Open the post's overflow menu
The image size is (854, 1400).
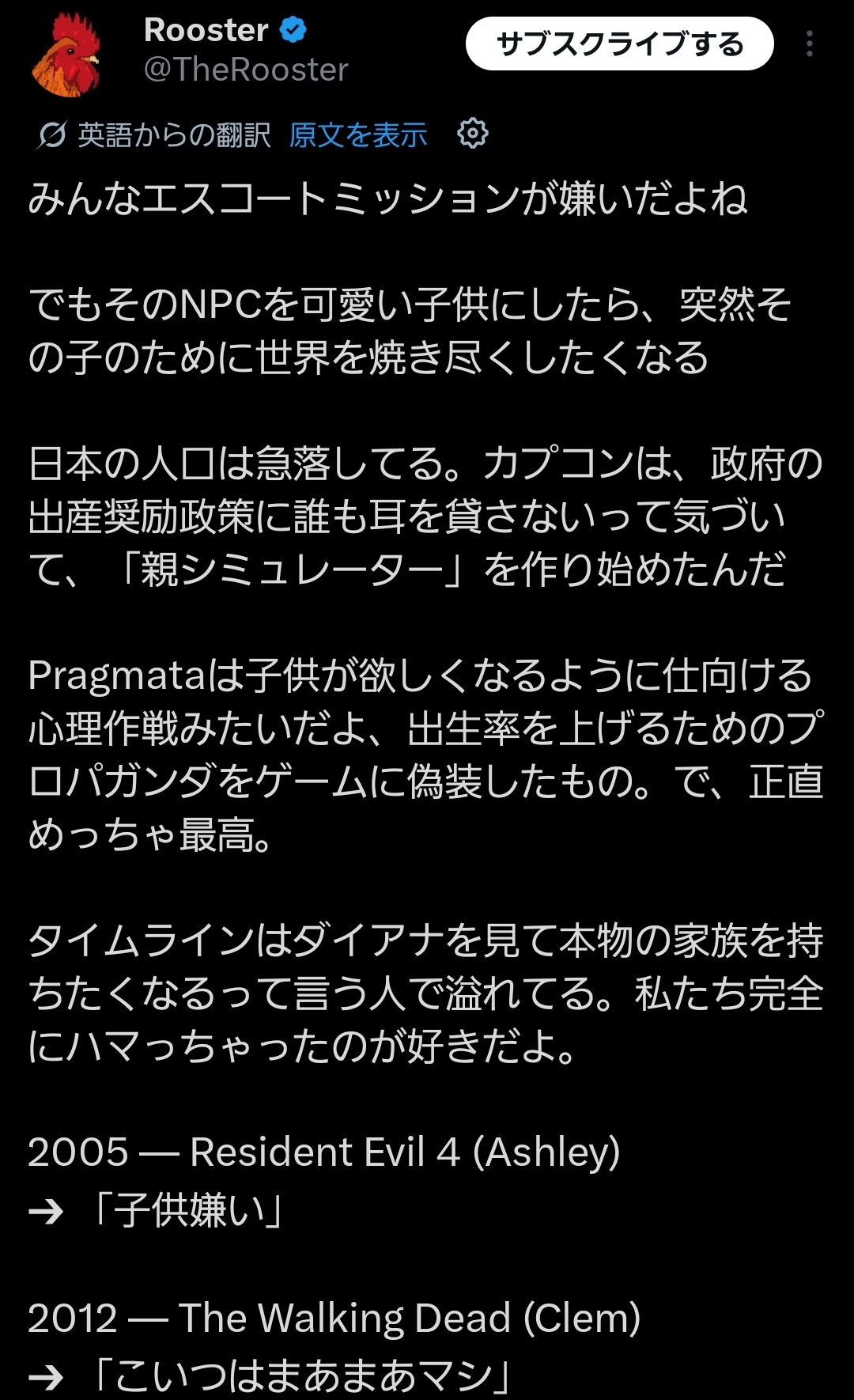coord(809,44)
